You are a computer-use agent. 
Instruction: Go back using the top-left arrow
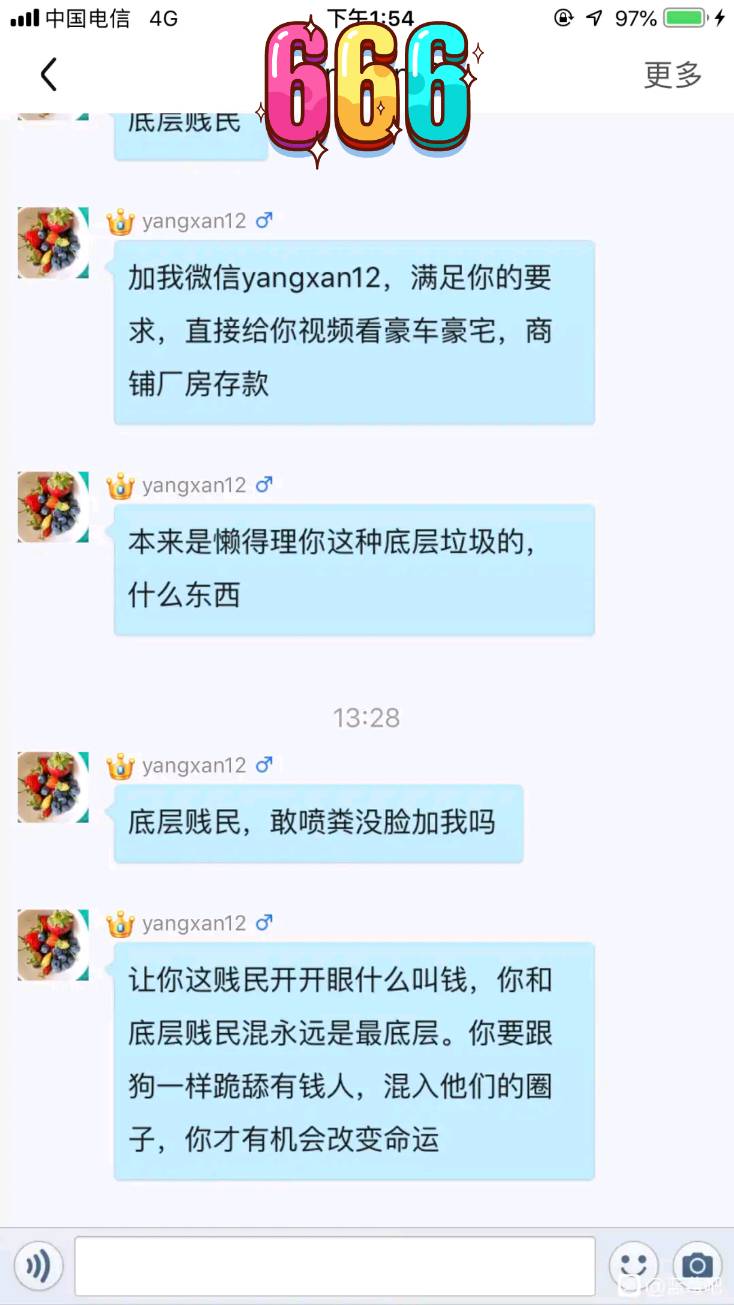tap(48, 74)
